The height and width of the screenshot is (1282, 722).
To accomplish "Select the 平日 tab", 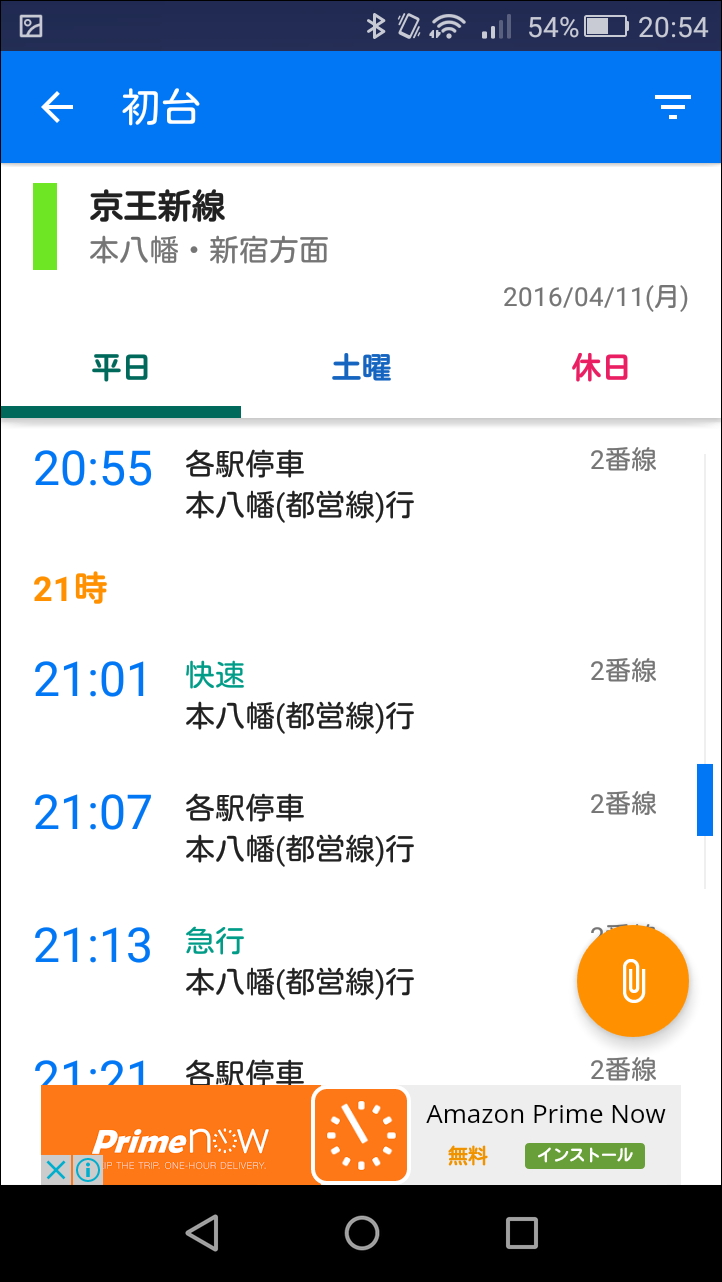I will [120, 366].
